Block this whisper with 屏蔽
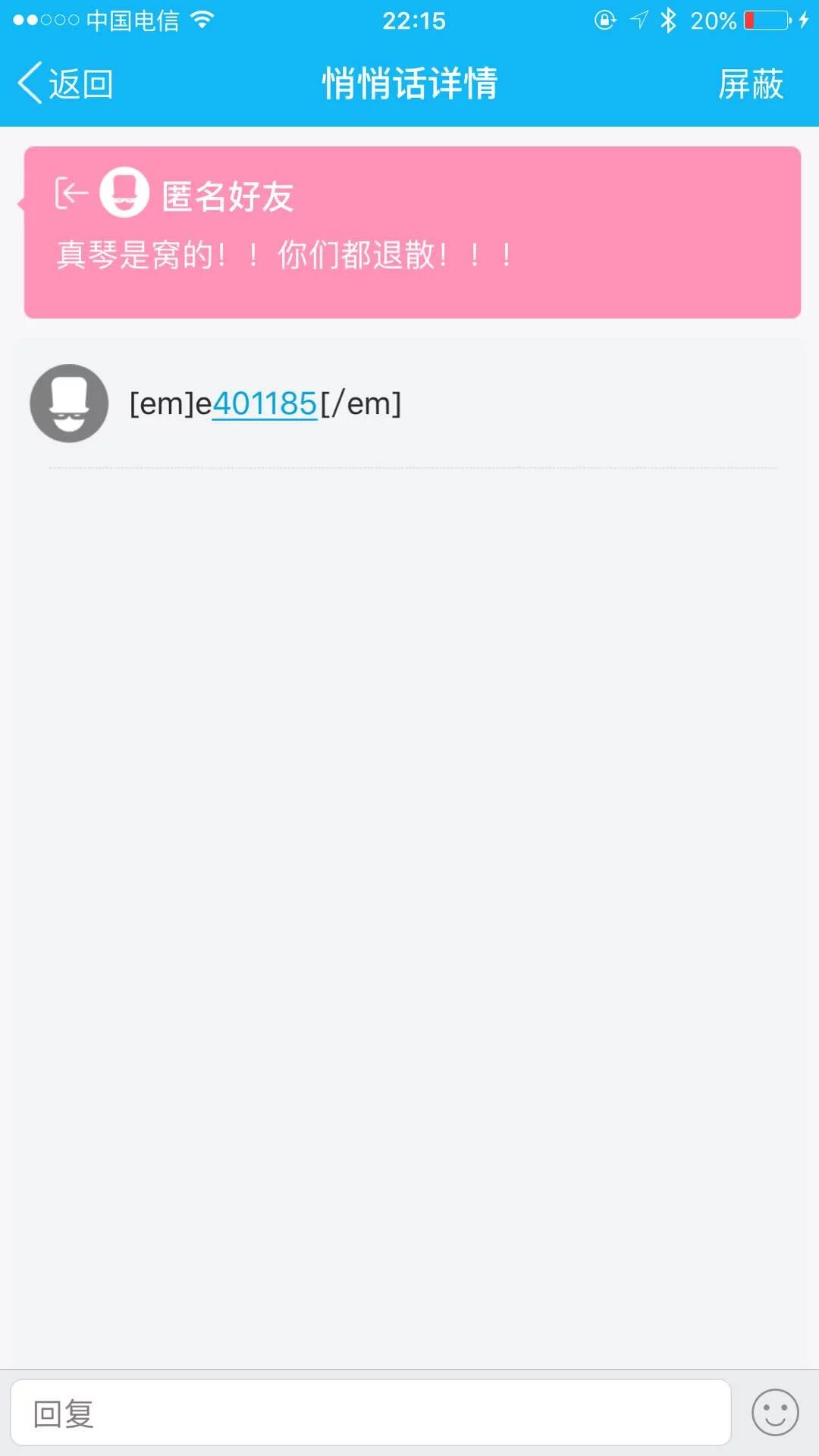 tap(750, 83)
